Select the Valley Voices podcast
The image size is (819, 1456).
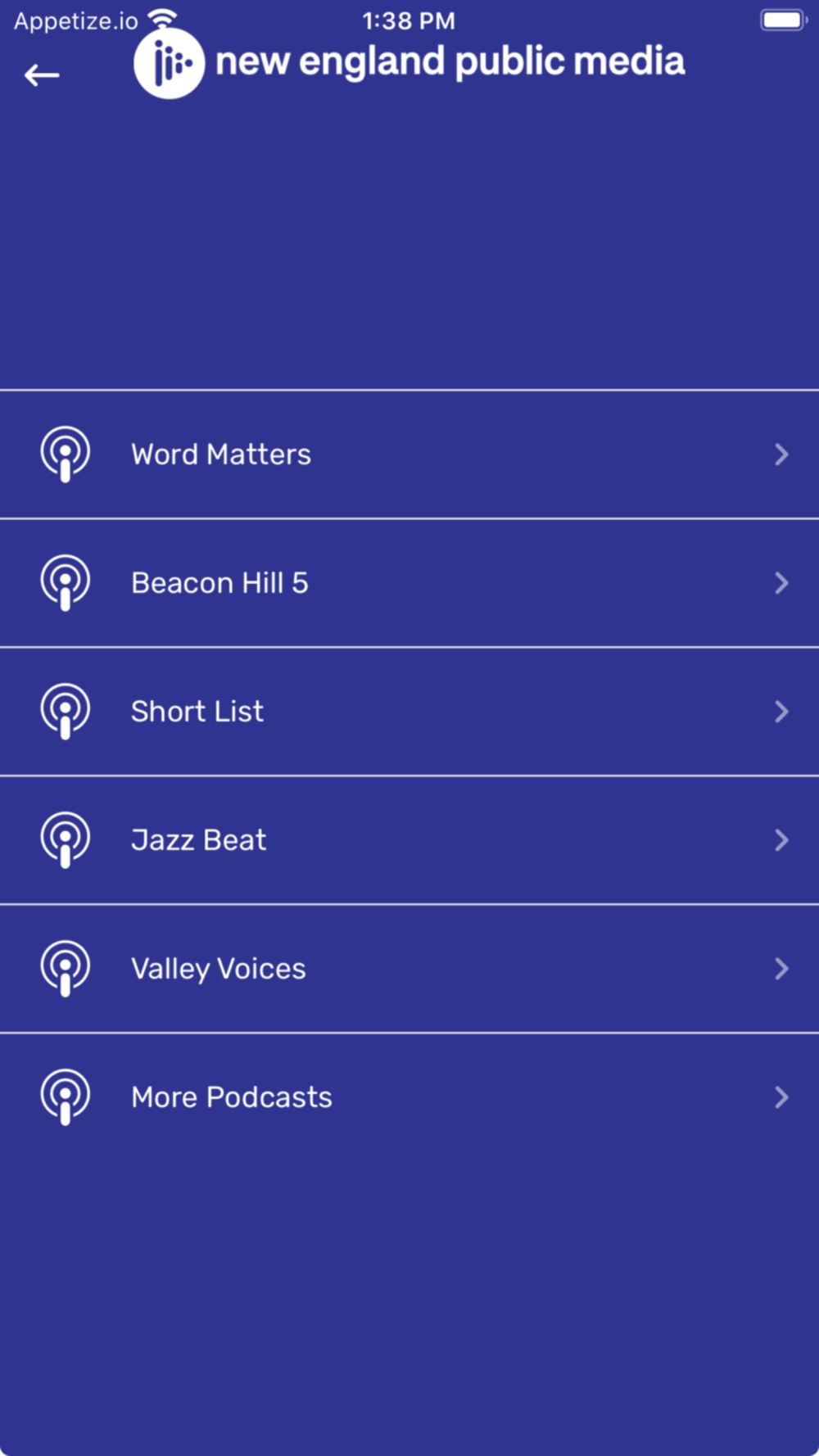[409, 969]
